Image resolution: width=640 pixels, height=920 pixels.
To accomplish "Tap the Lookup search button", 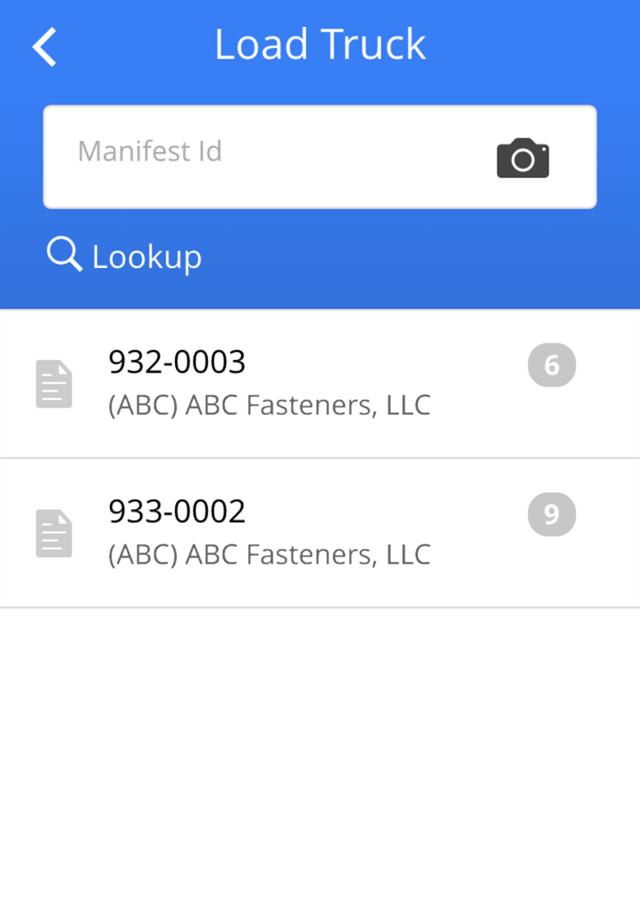I will [x=124, y=256].
